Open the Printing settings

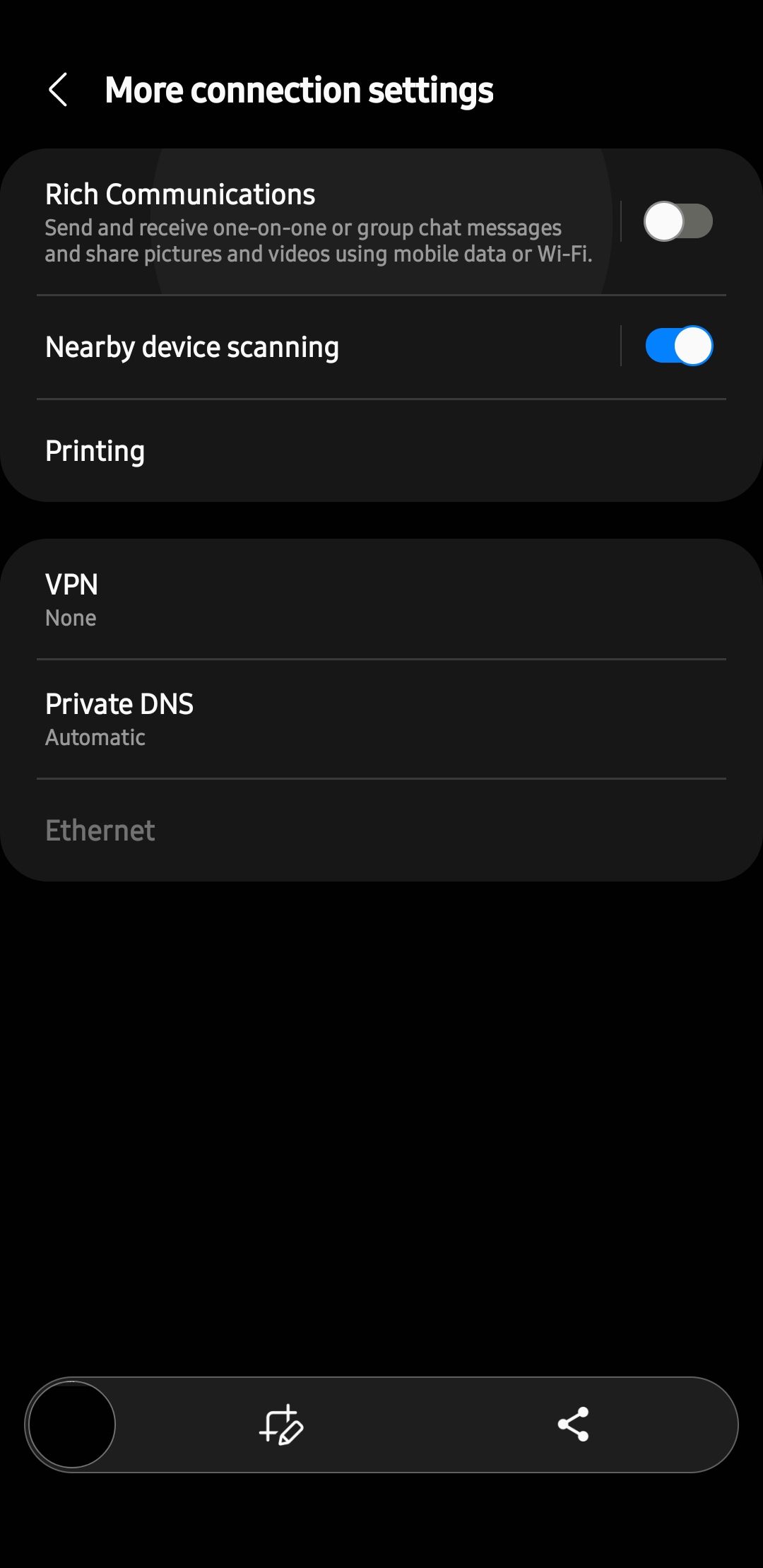(x=95, y=450)
